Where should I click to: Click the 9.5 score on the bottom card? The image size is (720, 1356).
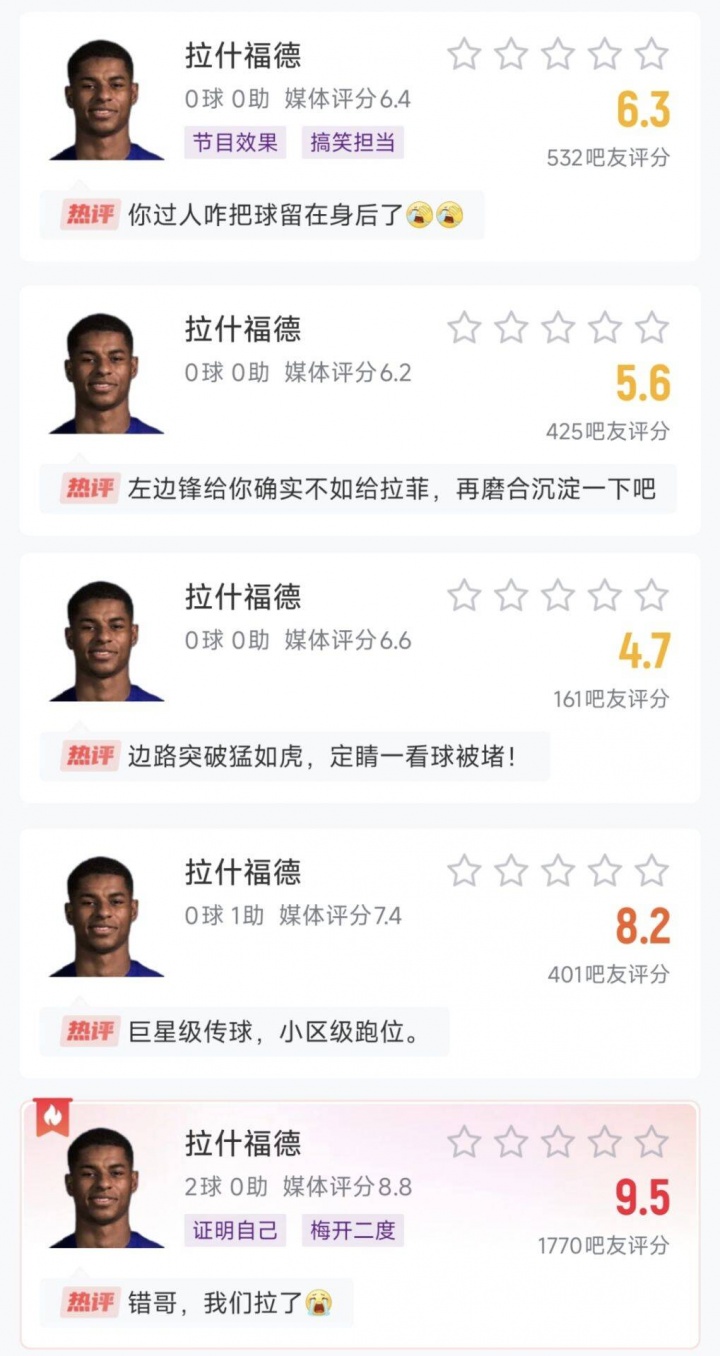644,1195
